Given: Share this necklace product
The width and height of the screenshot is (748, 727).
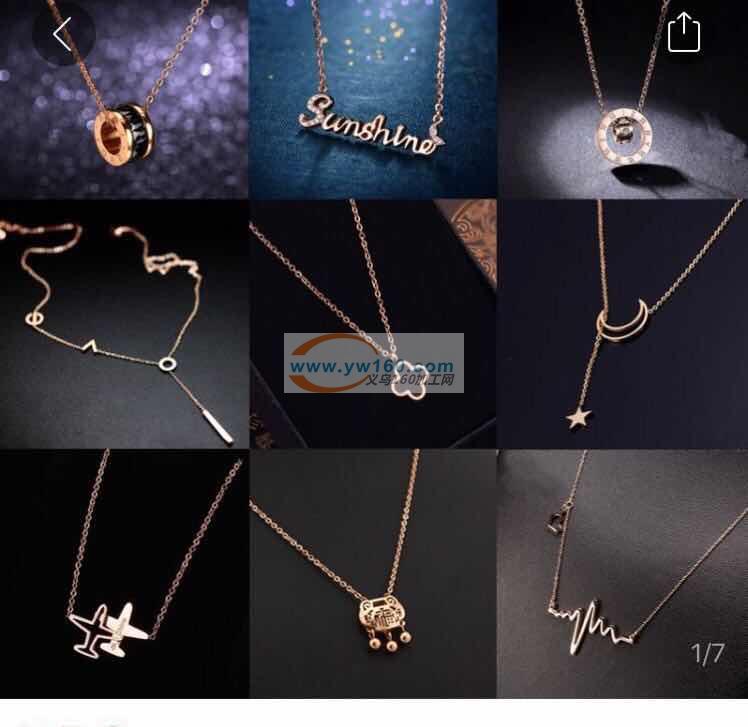Looking at the screenshot, I should pos(684,32).
